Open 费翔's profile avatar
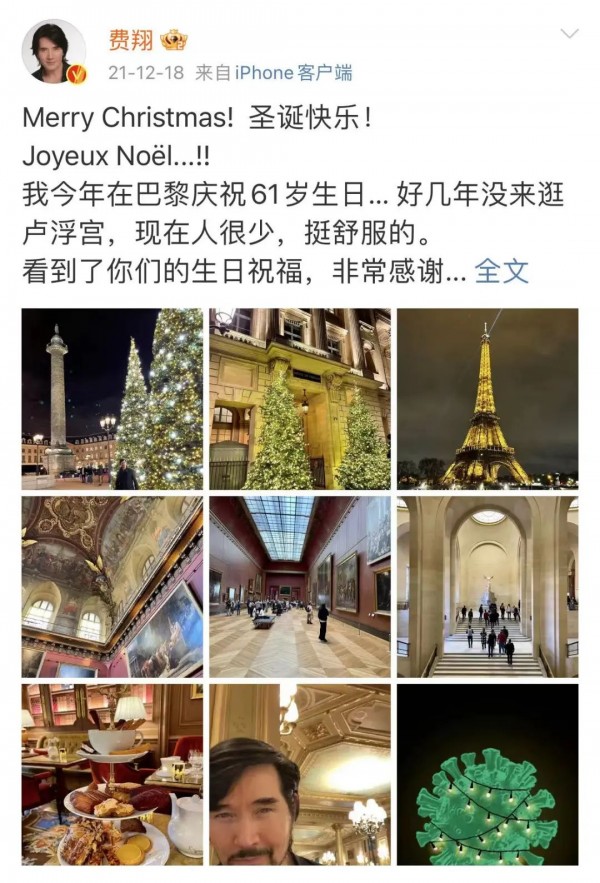 (53, 51)
